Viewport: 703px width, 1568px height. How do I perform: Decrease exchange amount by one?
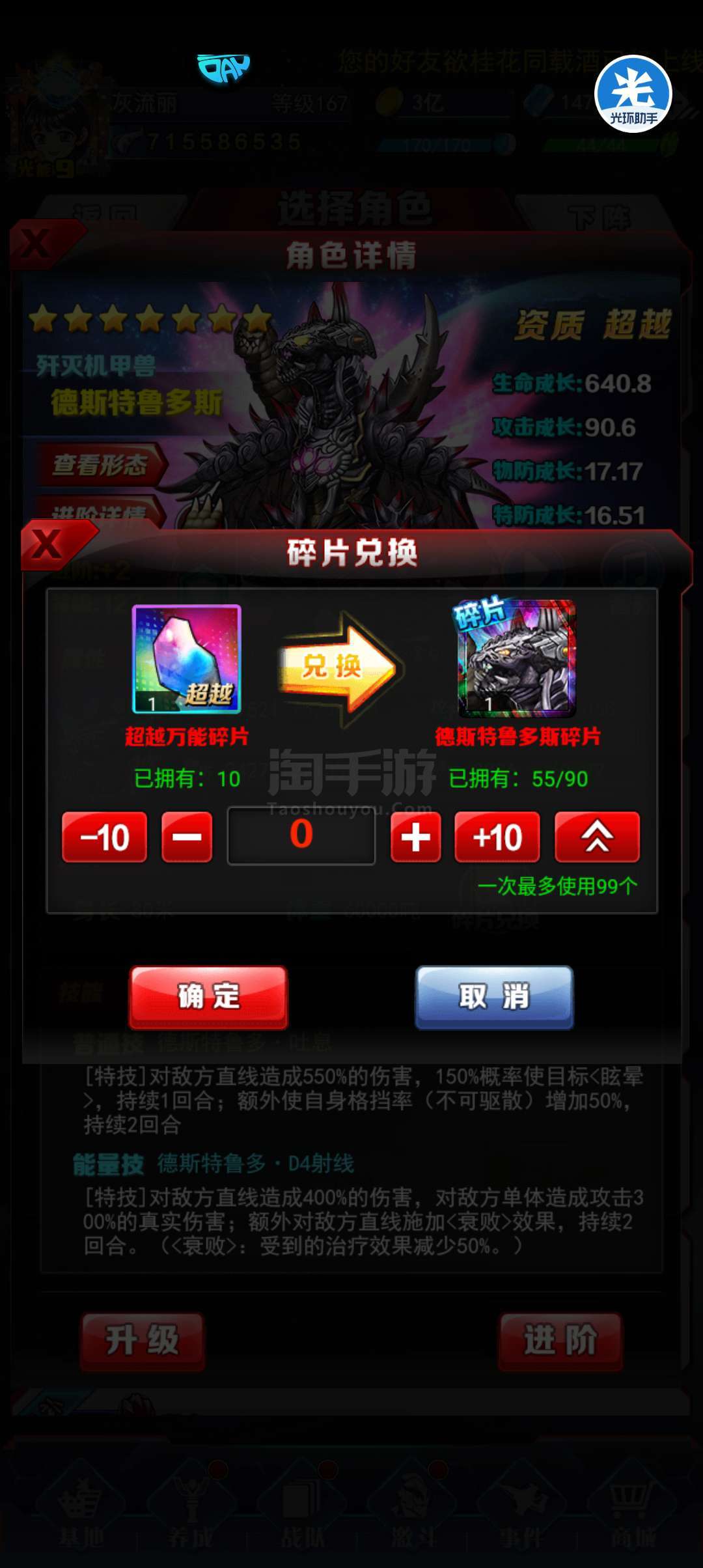(187, 837)
